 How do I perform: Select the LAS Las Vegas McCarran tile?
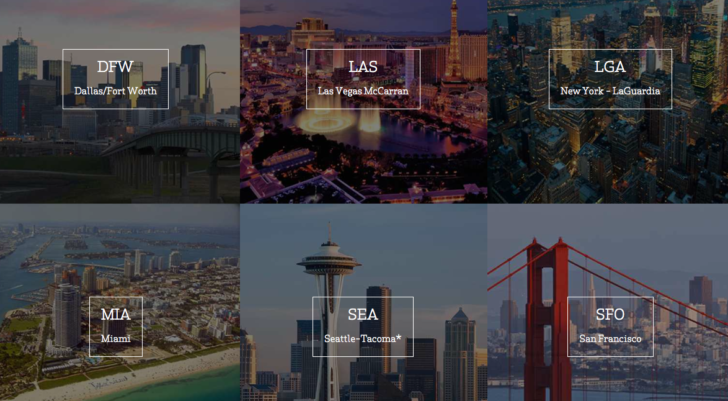tap(363, 78)
